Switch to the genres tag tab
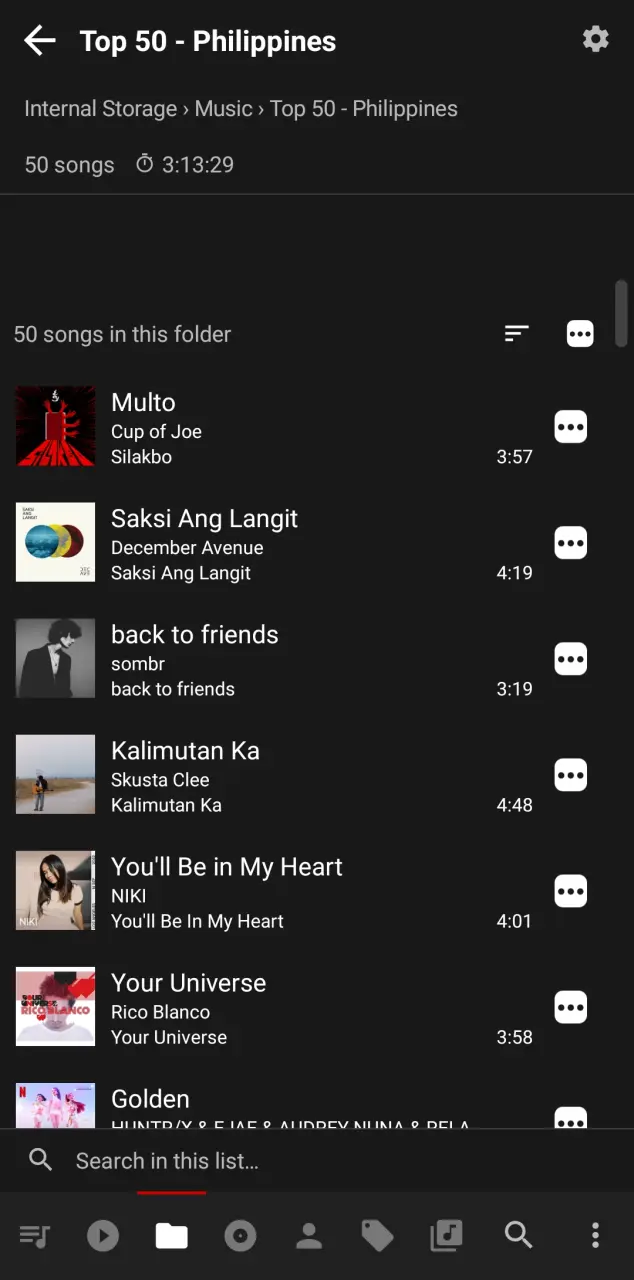Screen dimensions: 634x1280 (x=377, y=1237)
